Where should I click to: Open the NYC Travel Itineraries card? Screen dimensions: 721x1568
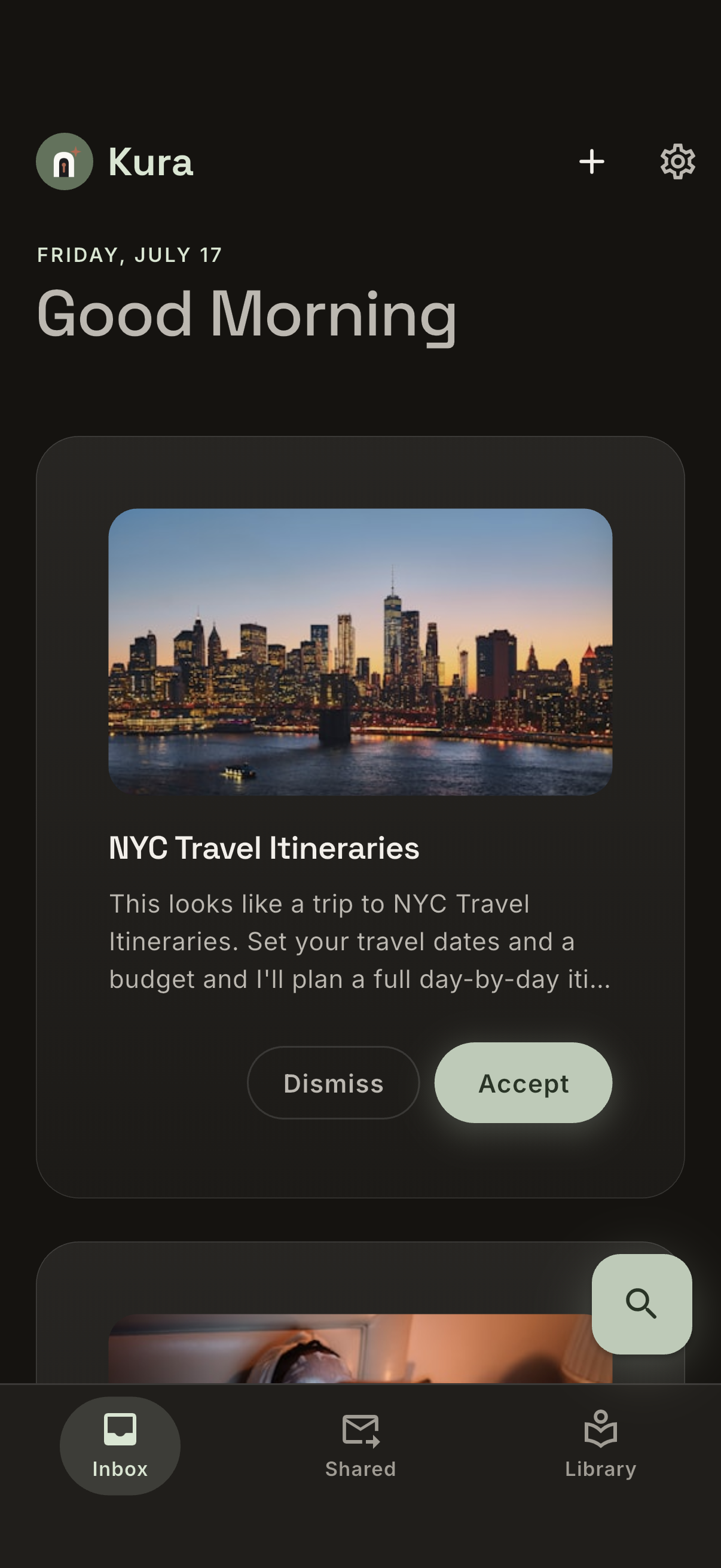(360, 817)
